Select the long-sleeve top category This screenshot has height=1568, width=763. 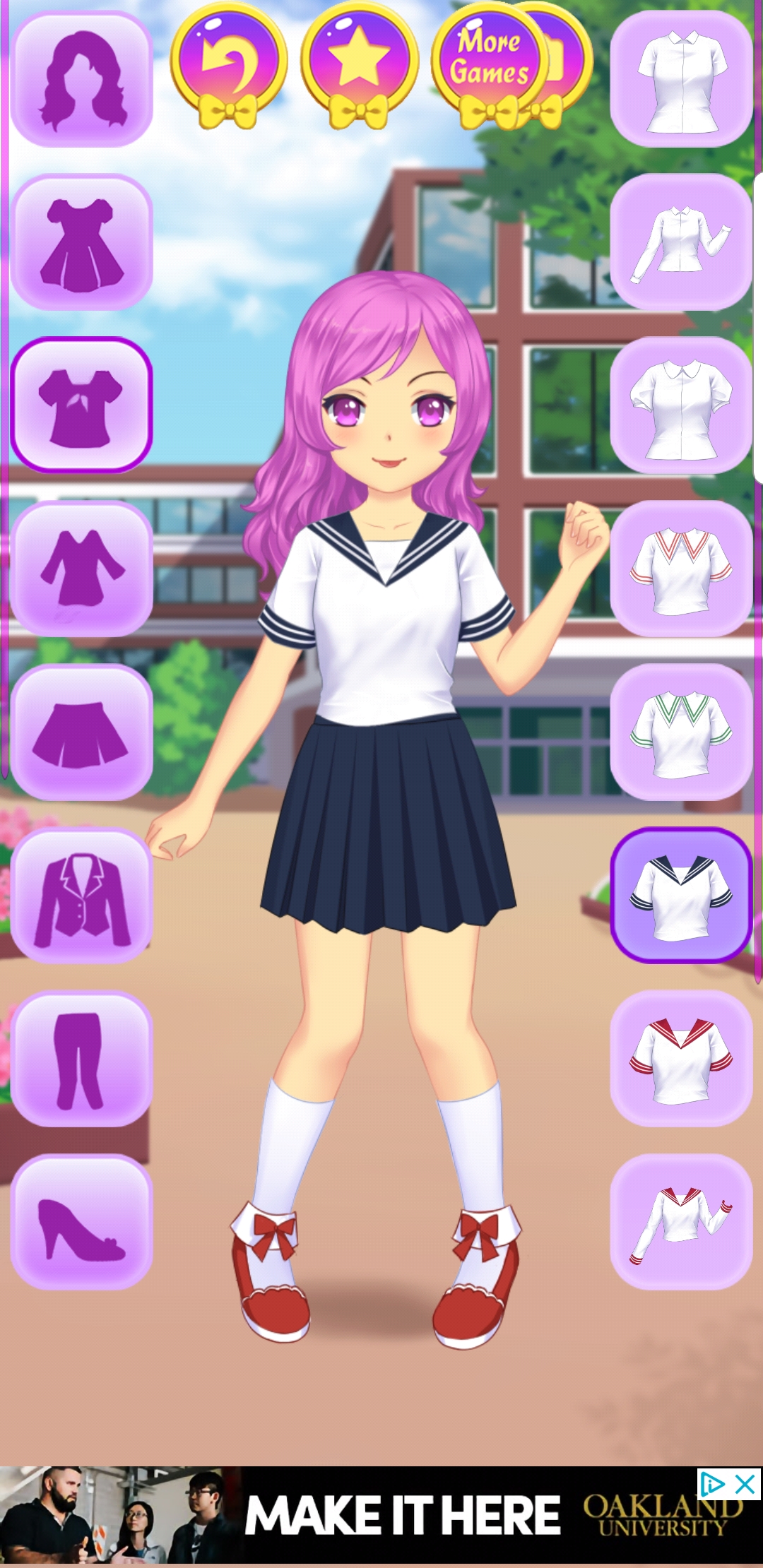click(82, 569)
